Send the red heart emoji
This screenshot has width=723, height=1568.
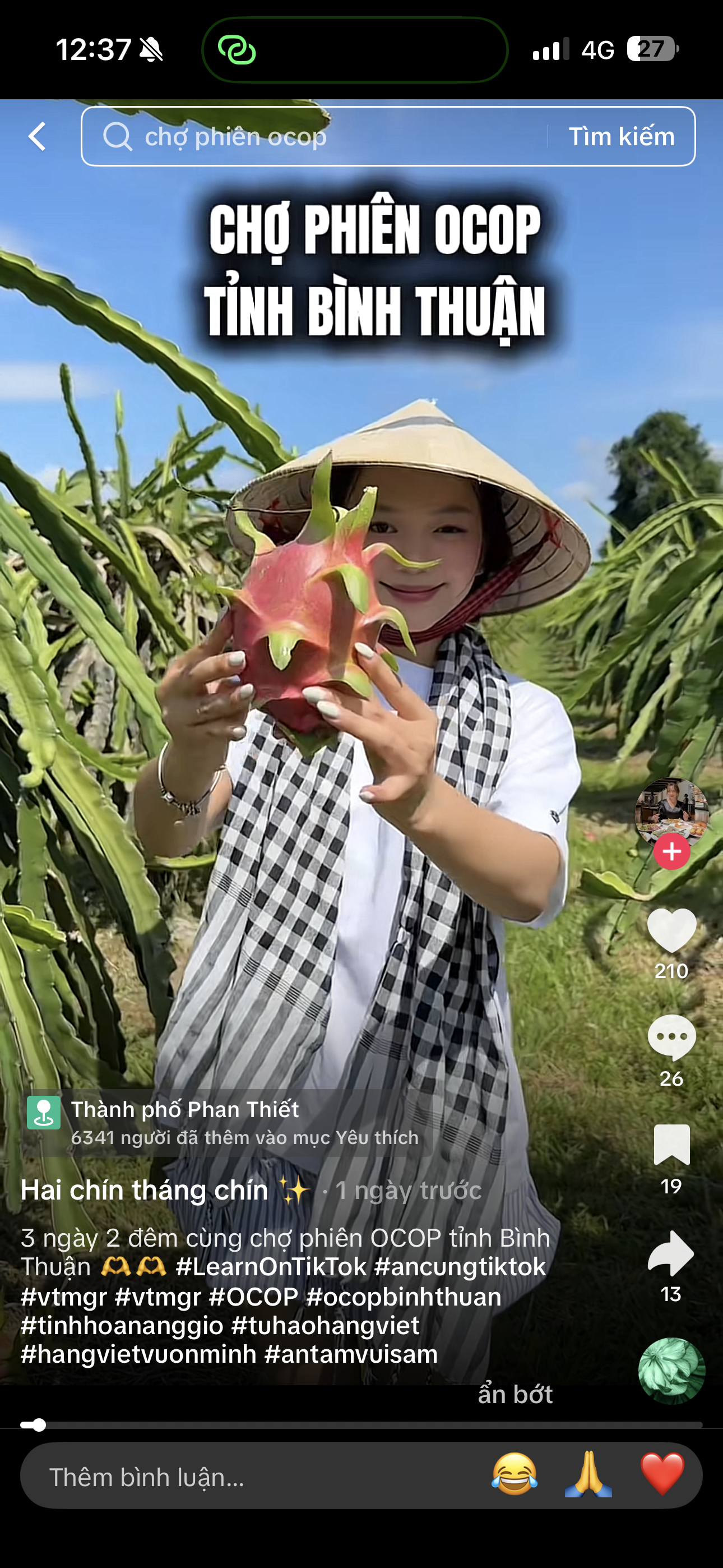[662, 1474]
